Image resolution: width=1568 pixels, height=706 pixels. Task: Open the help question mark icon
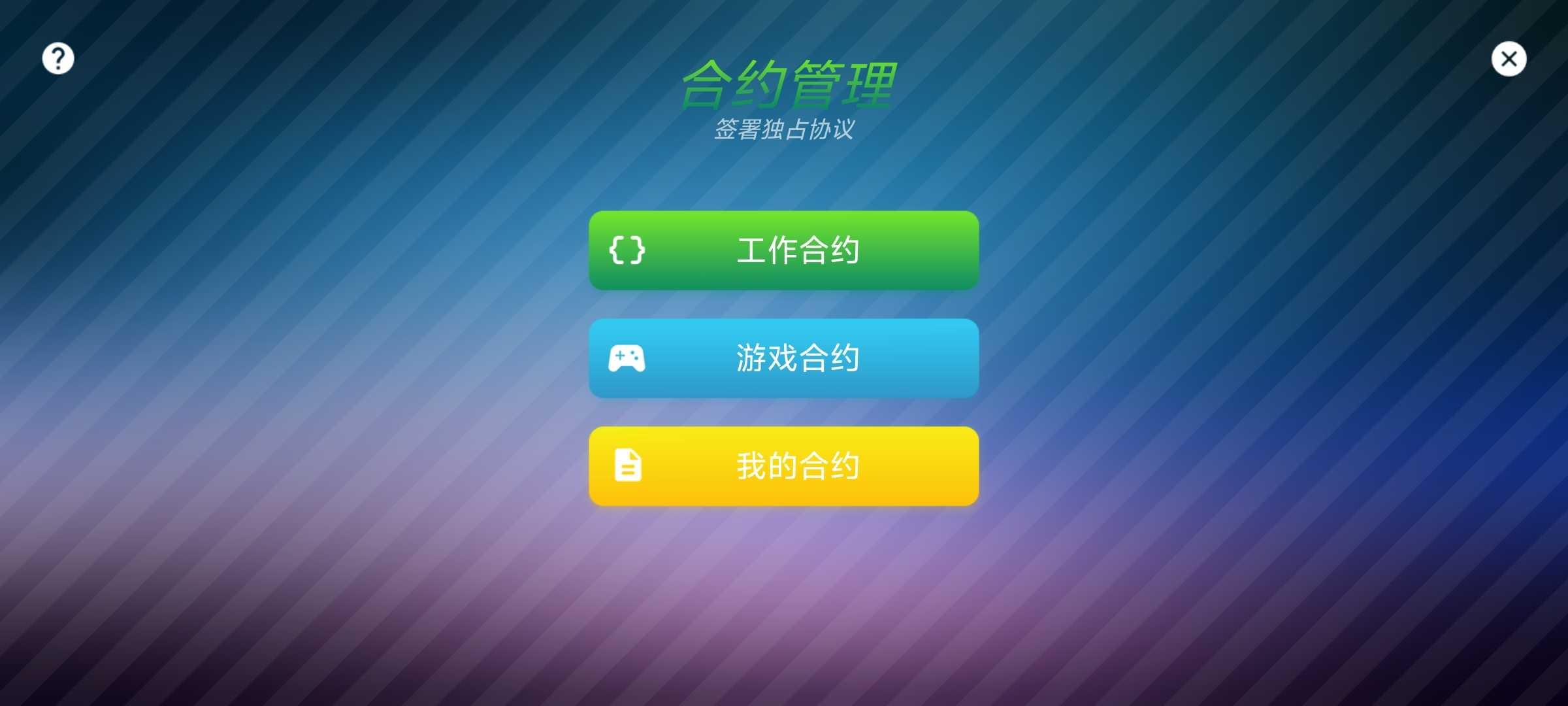[x=58, y=59]
